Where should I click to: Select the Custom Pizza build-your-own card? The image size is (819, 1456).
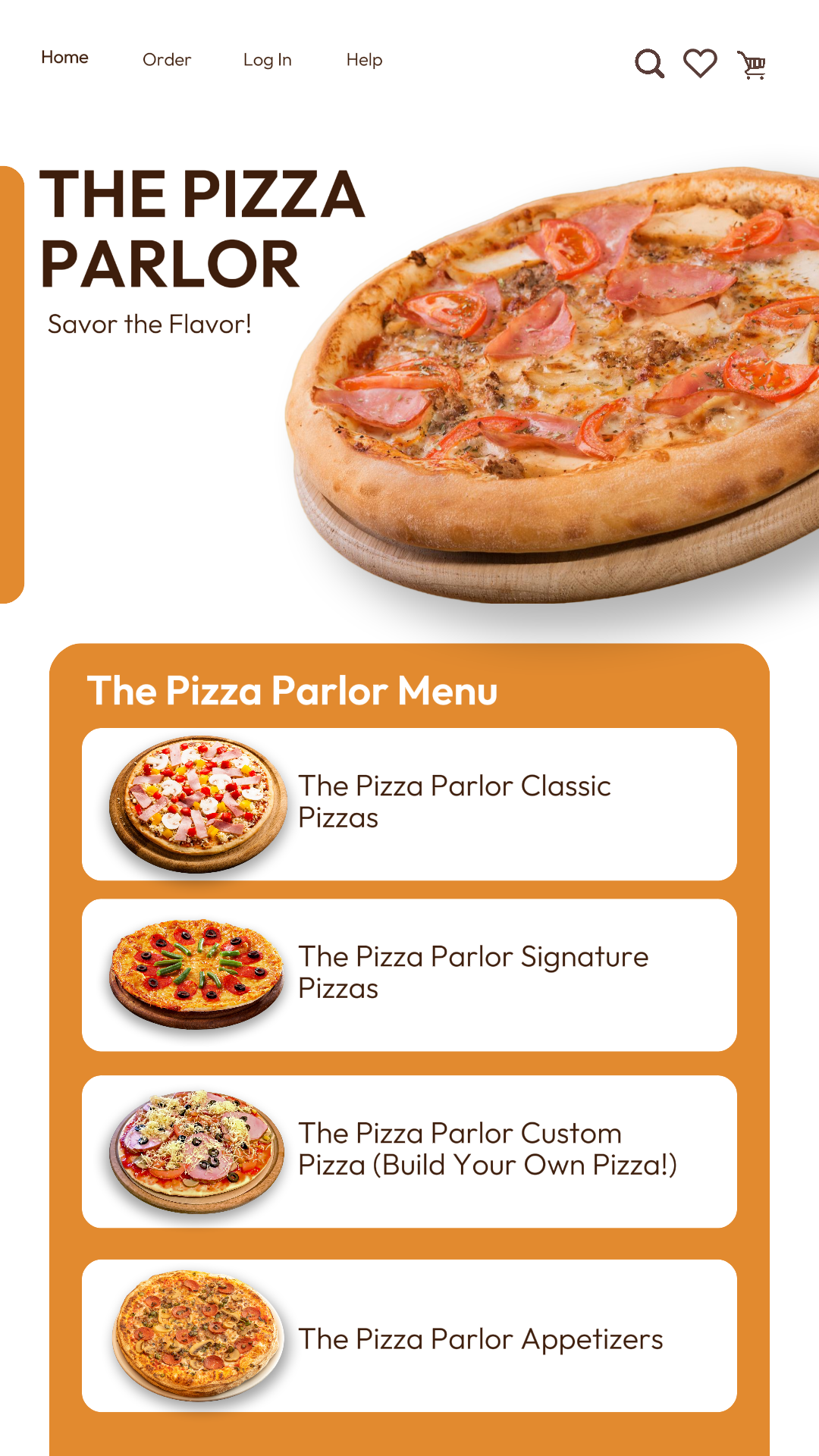pos(409,1150)
